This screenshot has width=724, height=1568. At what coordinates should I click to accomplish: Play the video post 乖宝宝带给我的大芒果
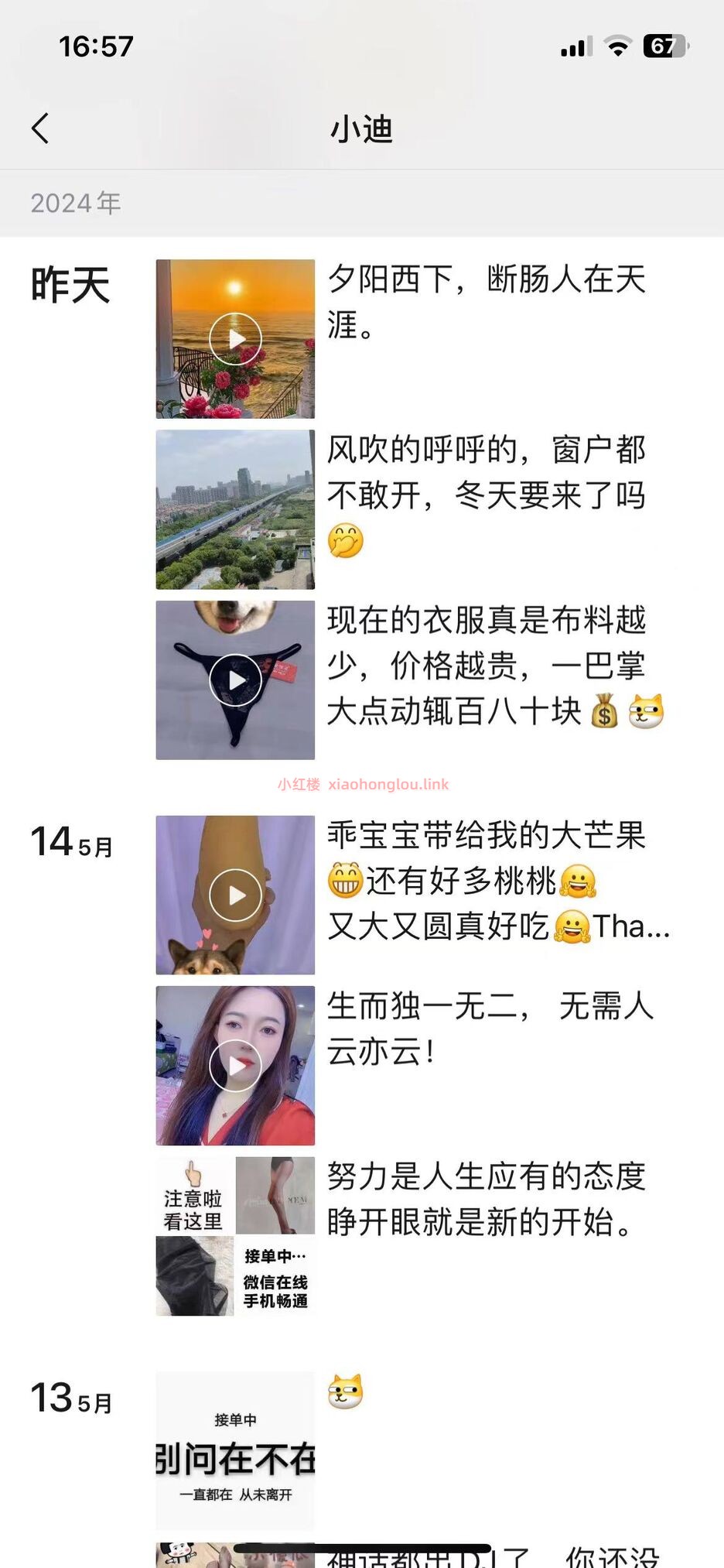click(235, 895)
